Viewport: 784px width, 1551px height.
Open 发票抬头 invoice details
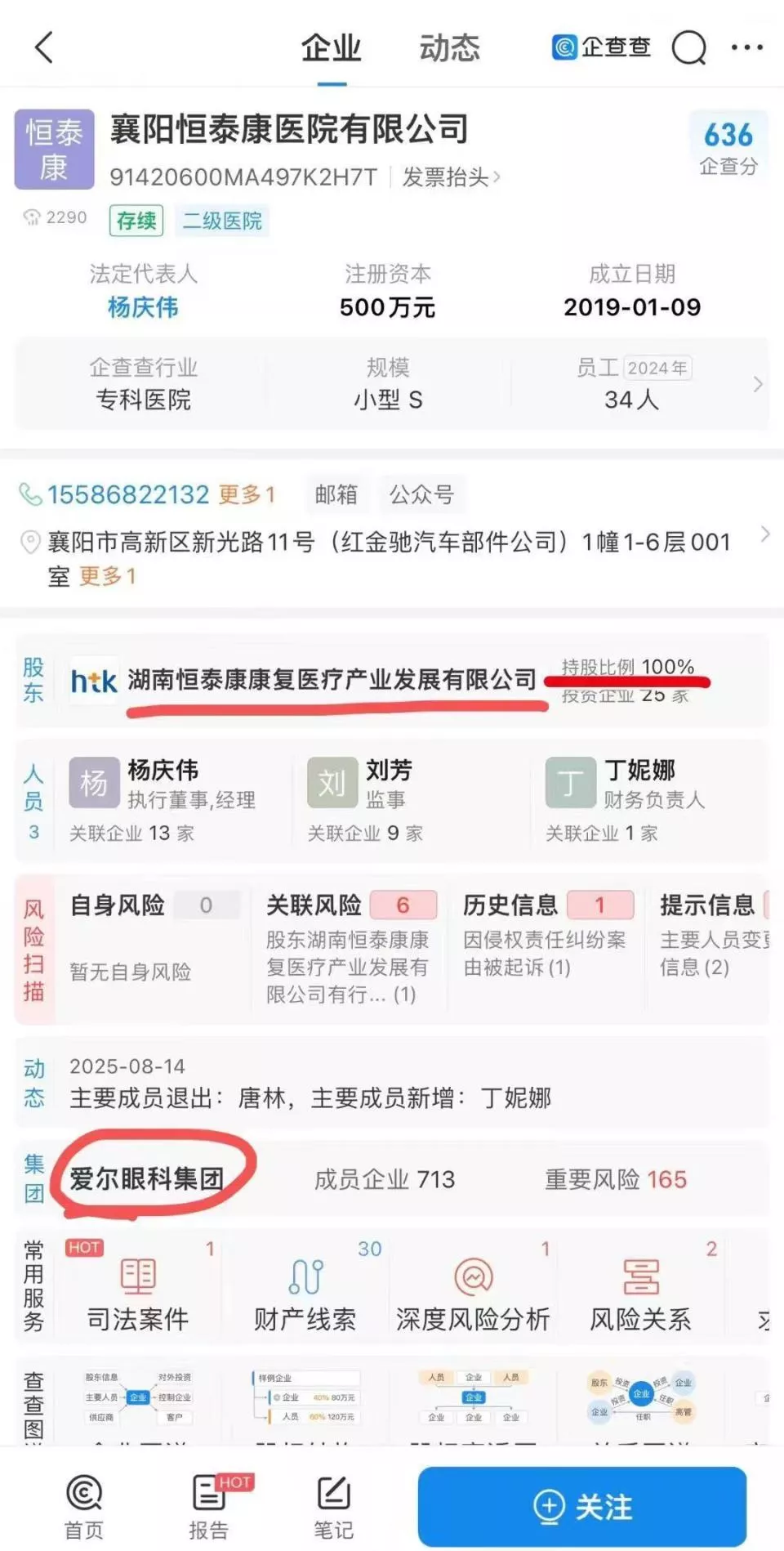tap(450, 177)
